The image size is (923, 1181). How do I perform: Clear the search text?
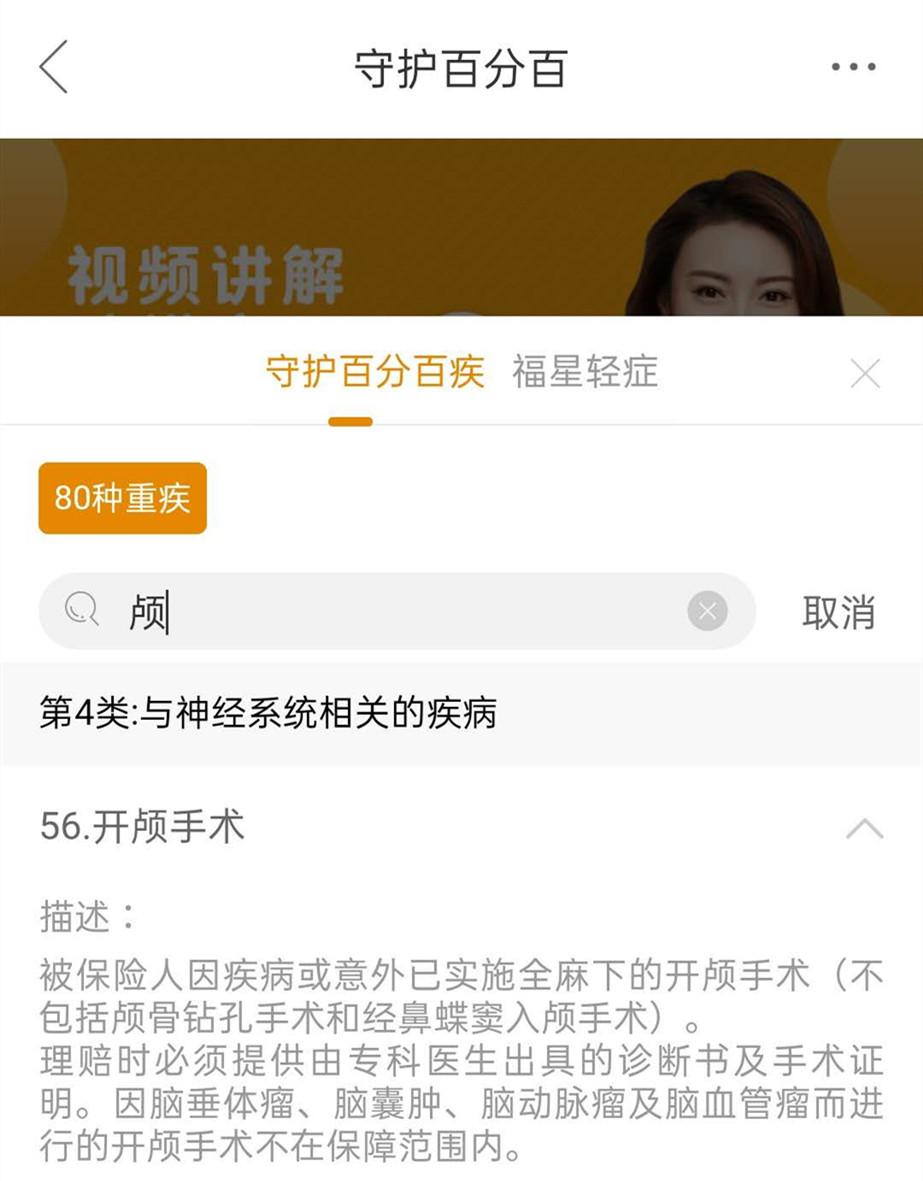[x=707, y=611]
